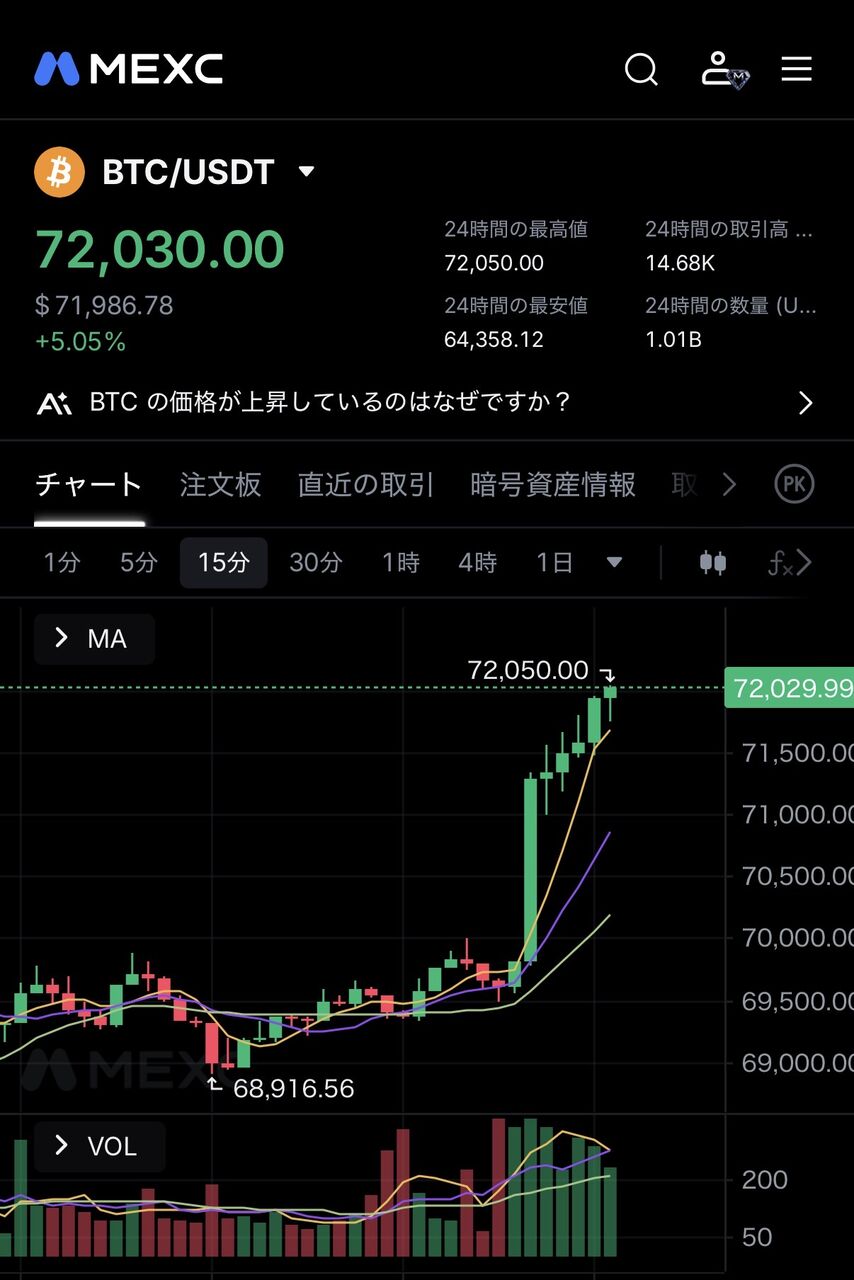The height and width of the screenshot is (1280, 854).
Task: Switch to the 暗号資産情報 tab
Action: point(553,485)
